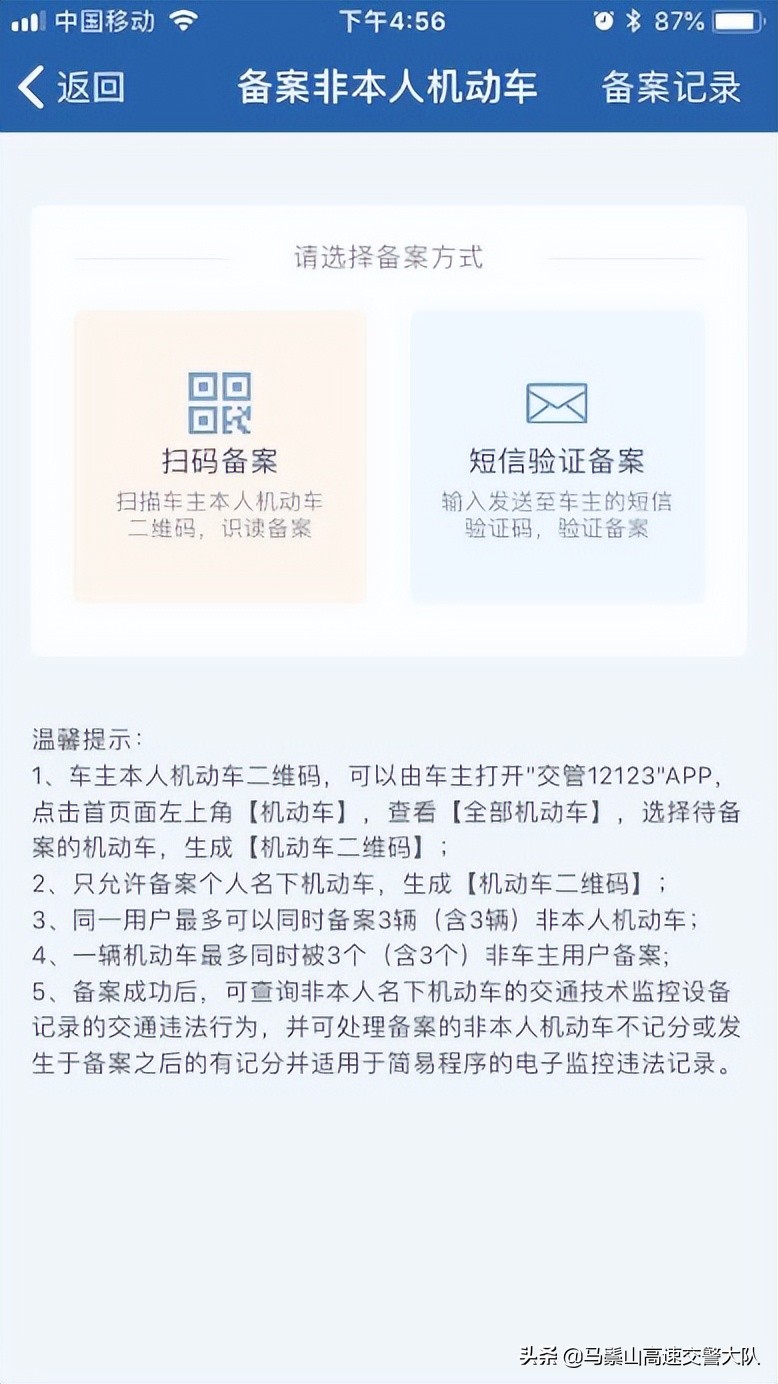This screenshot has height=1384, width=778.
Task: Choose the 短信验证备案 option card
Action: [557, 456]
